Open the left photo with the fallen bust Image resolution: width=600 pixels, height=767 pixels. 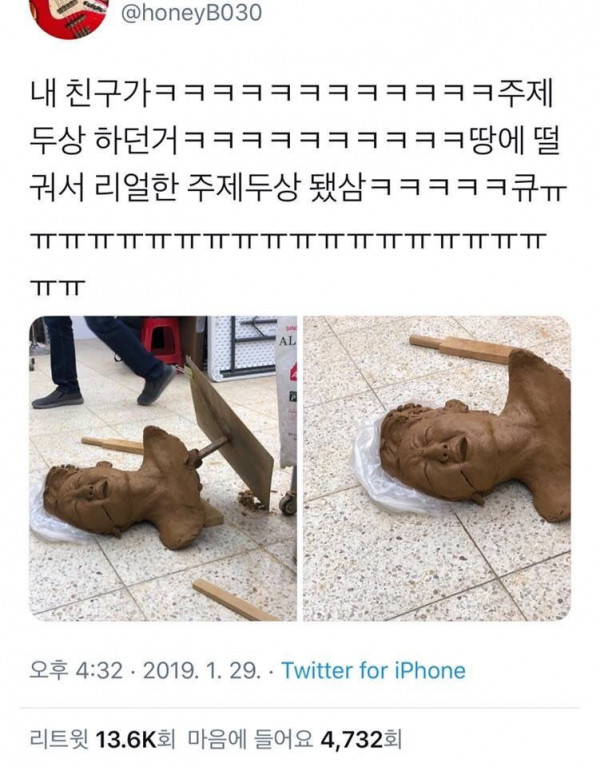[163, 468]
